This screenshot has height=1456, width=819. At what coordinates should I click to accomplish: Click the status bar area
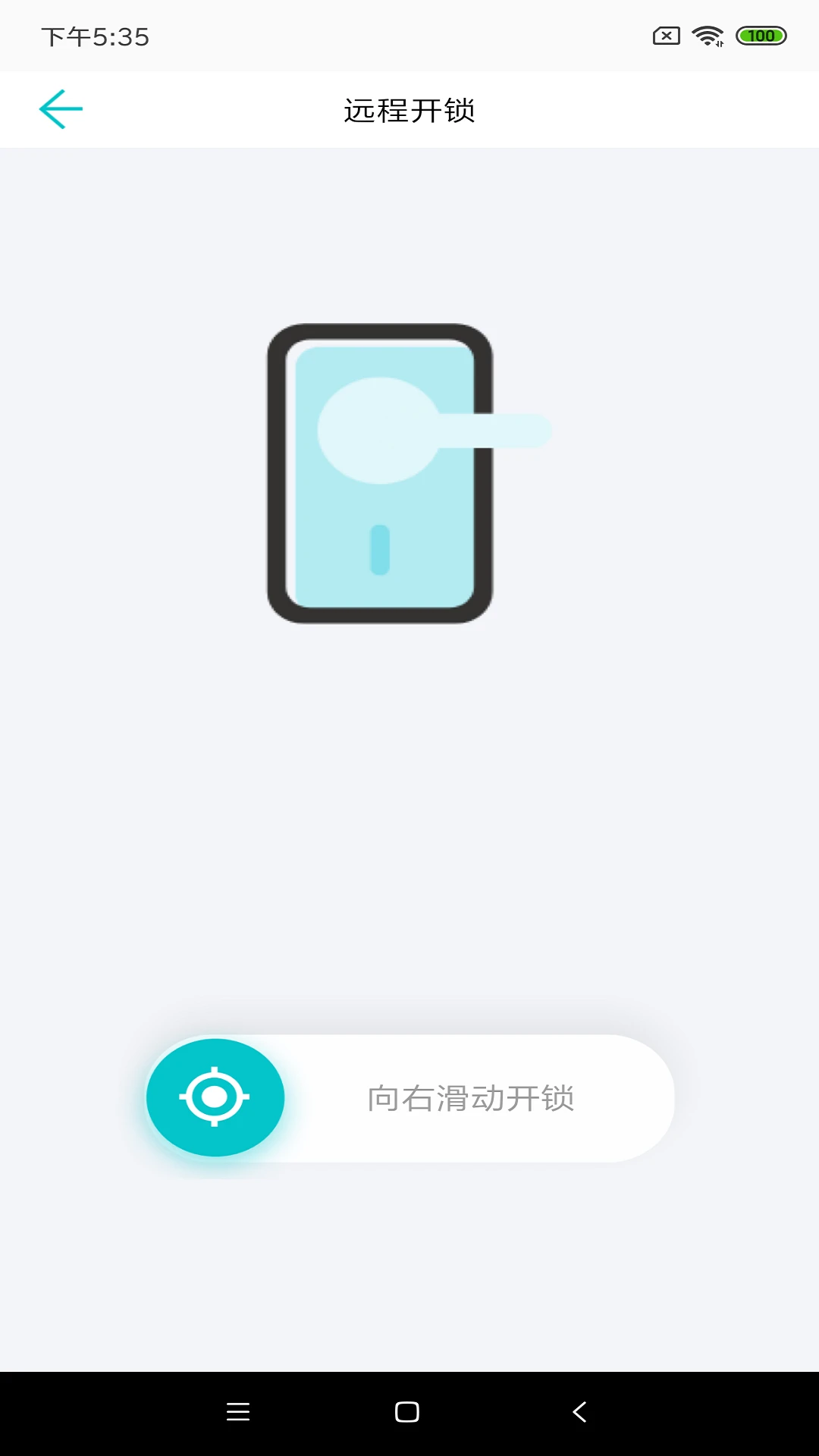(x=409, y=36)
